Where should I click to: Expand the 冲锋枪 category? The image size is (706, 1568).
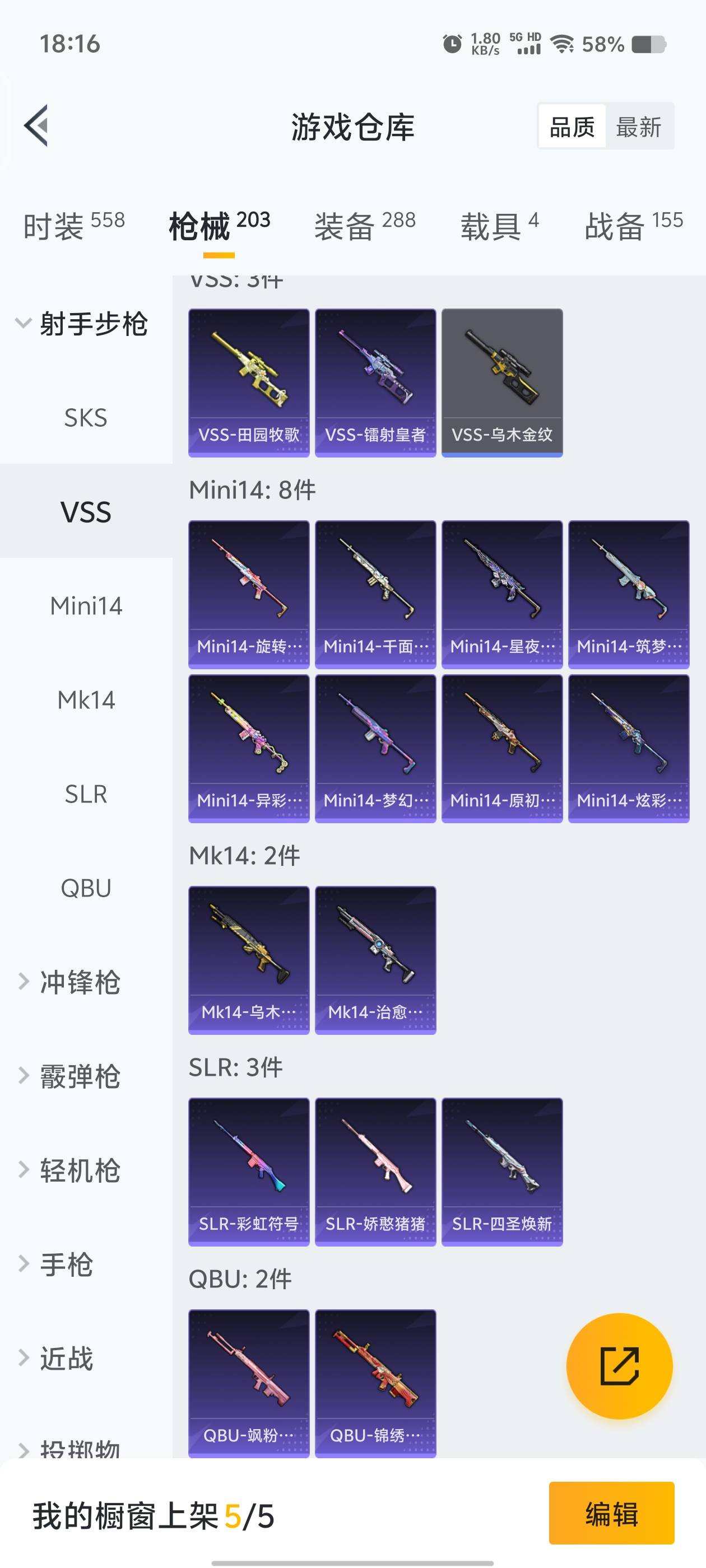point(79,982)
